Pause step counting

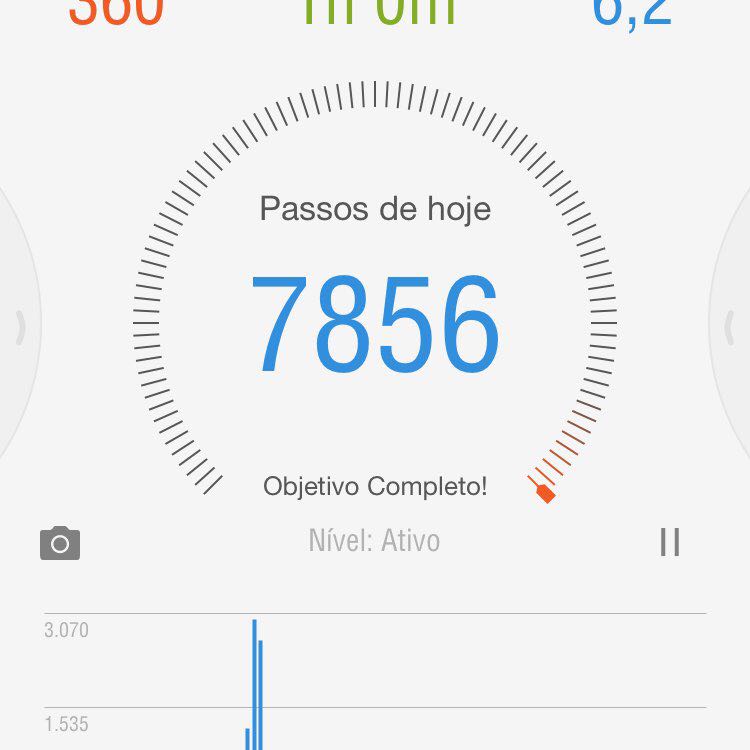(670, 542)
